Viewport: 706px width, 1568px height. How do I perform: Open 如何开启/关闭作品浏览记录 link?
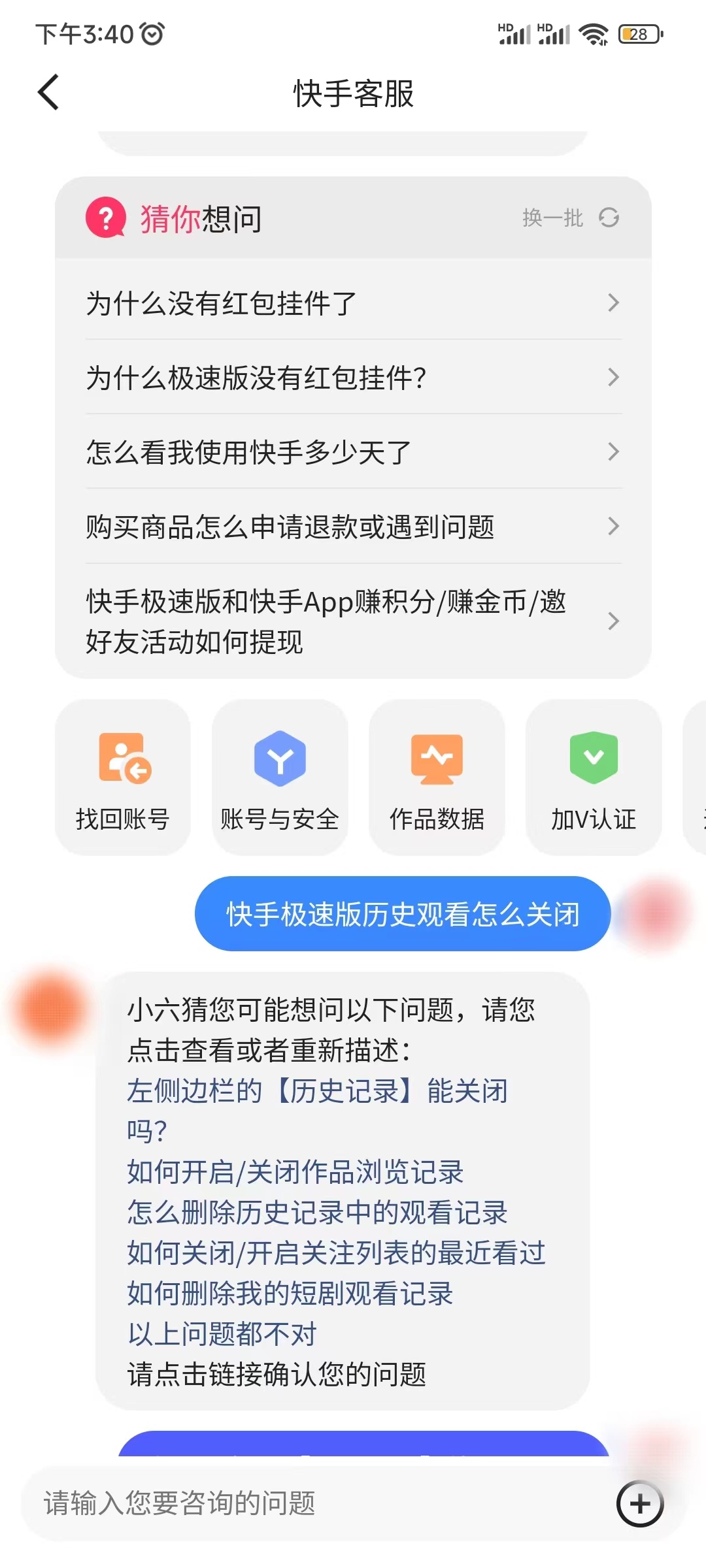[294, 1173]
